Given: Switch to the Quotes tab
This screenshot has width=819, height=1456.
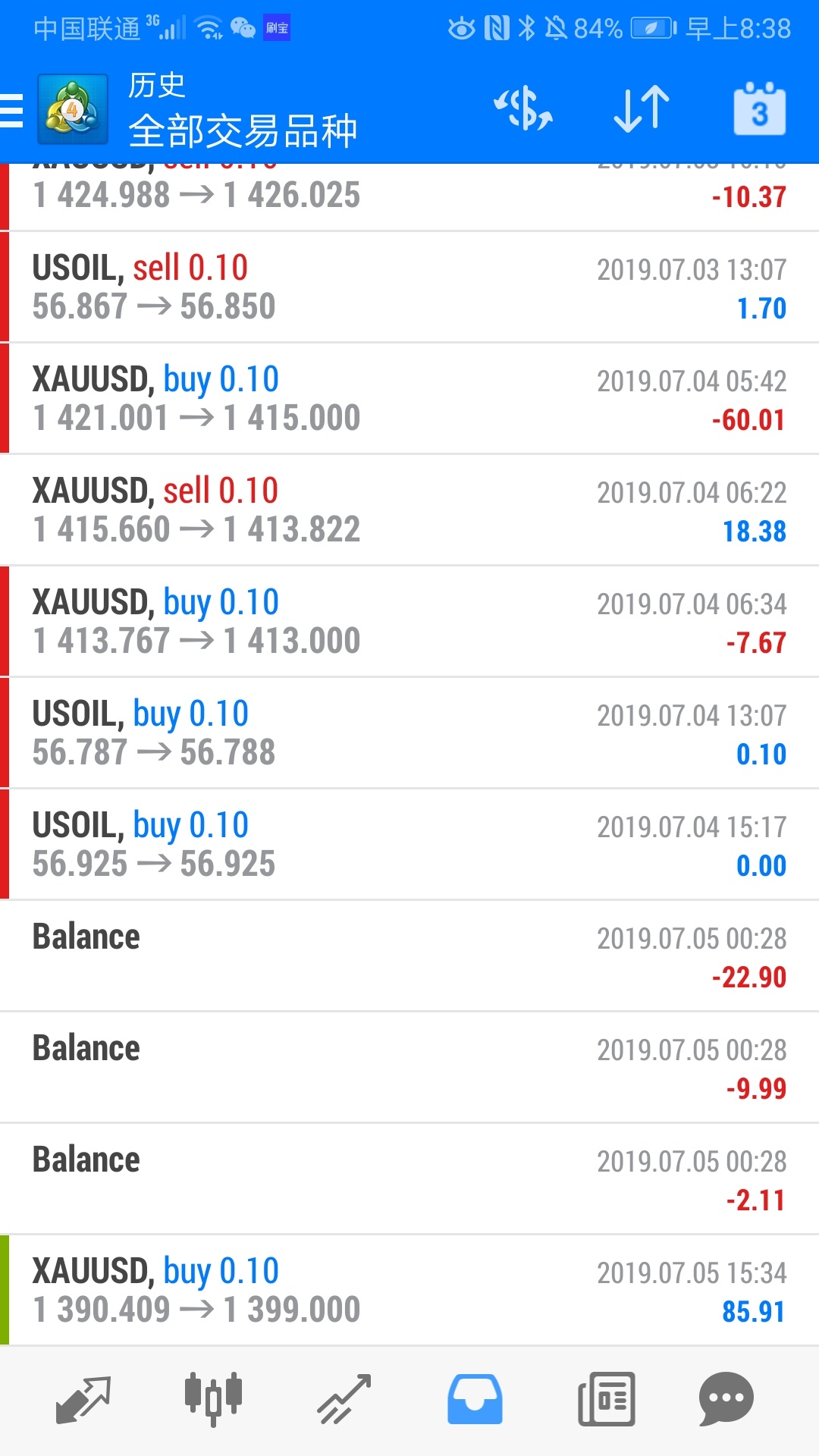Looking at the screenshot, I should tap(83, 1399).
